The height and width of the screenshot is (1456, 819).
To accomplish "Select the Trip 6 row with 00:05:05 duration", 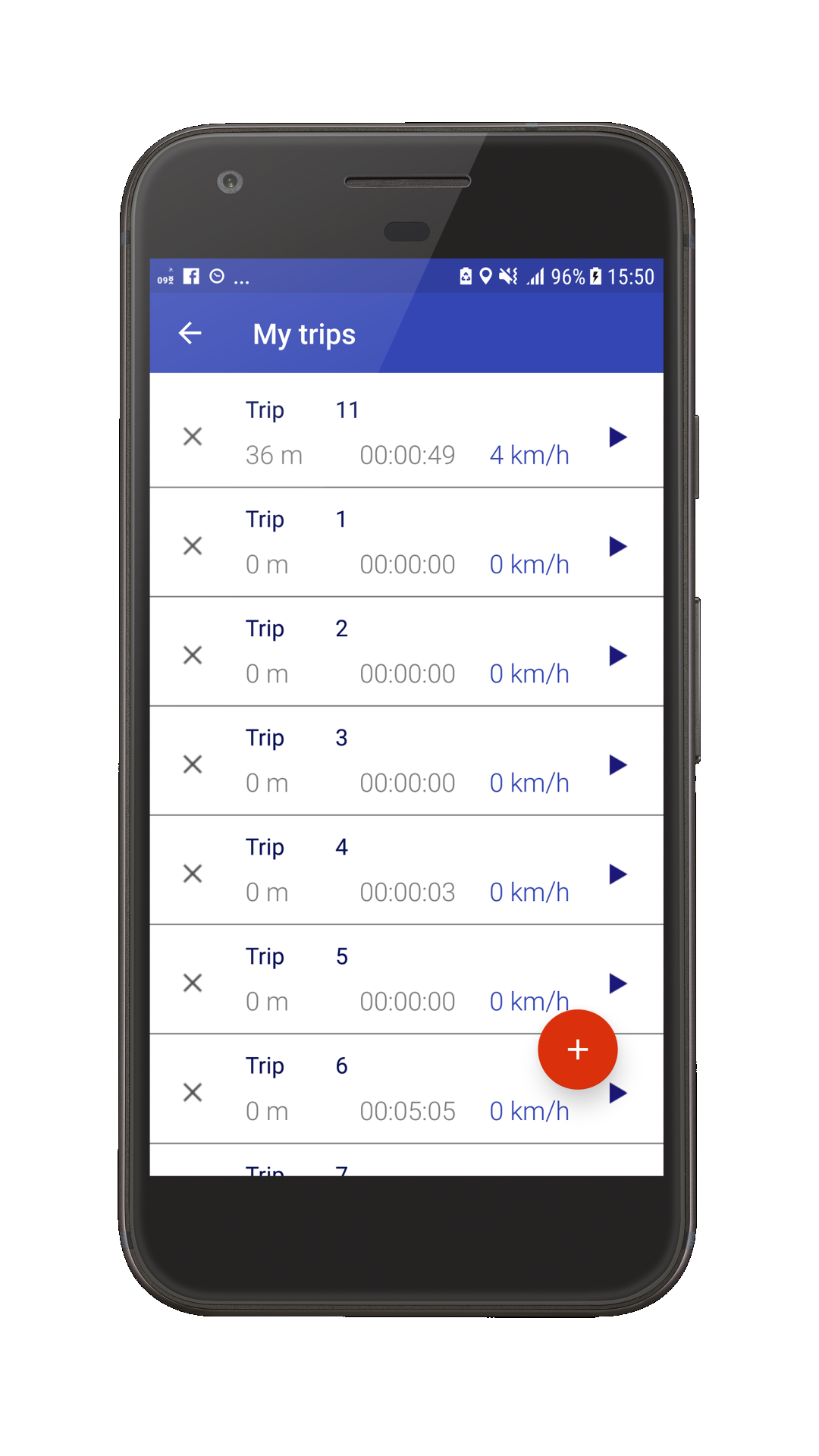I will [x=379, y=1088].
